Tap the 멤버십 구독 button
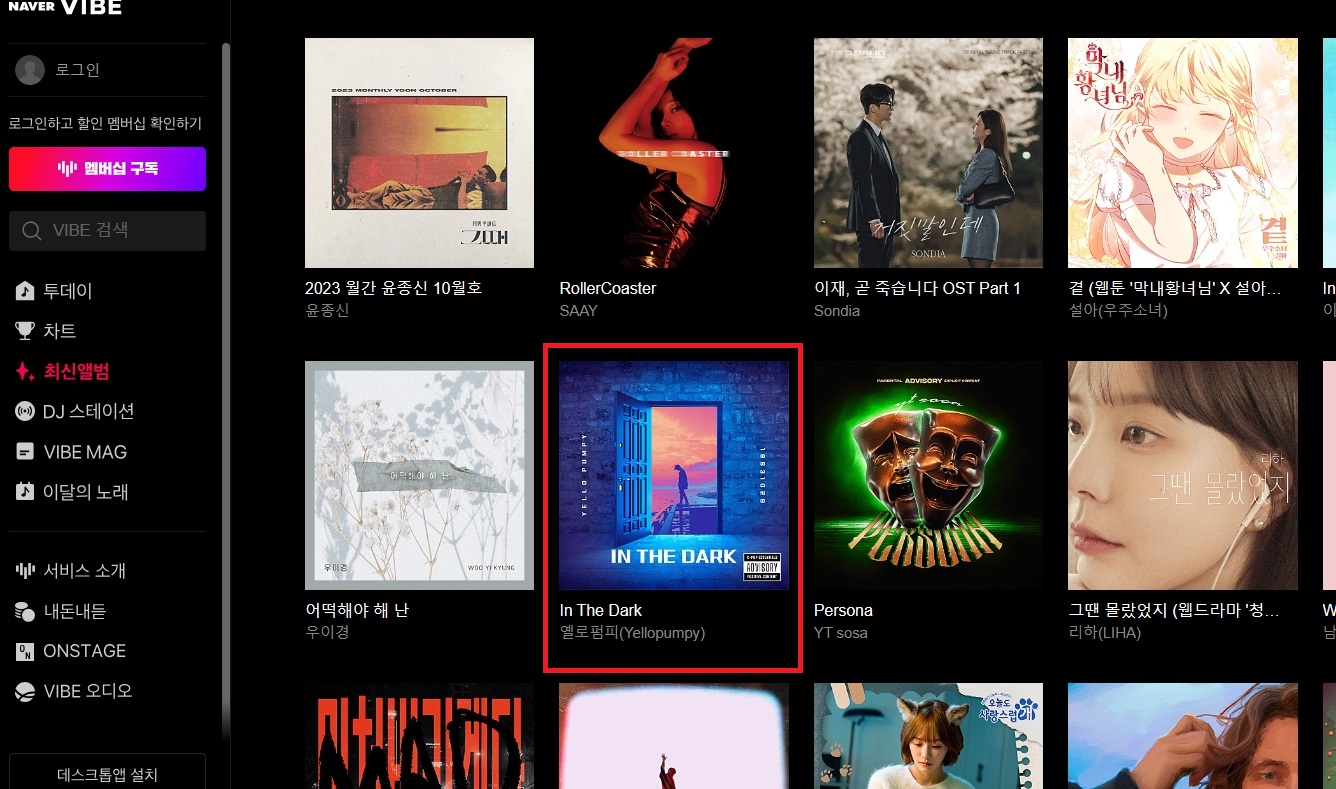1336x789 pixels. [x=107, y=169]
